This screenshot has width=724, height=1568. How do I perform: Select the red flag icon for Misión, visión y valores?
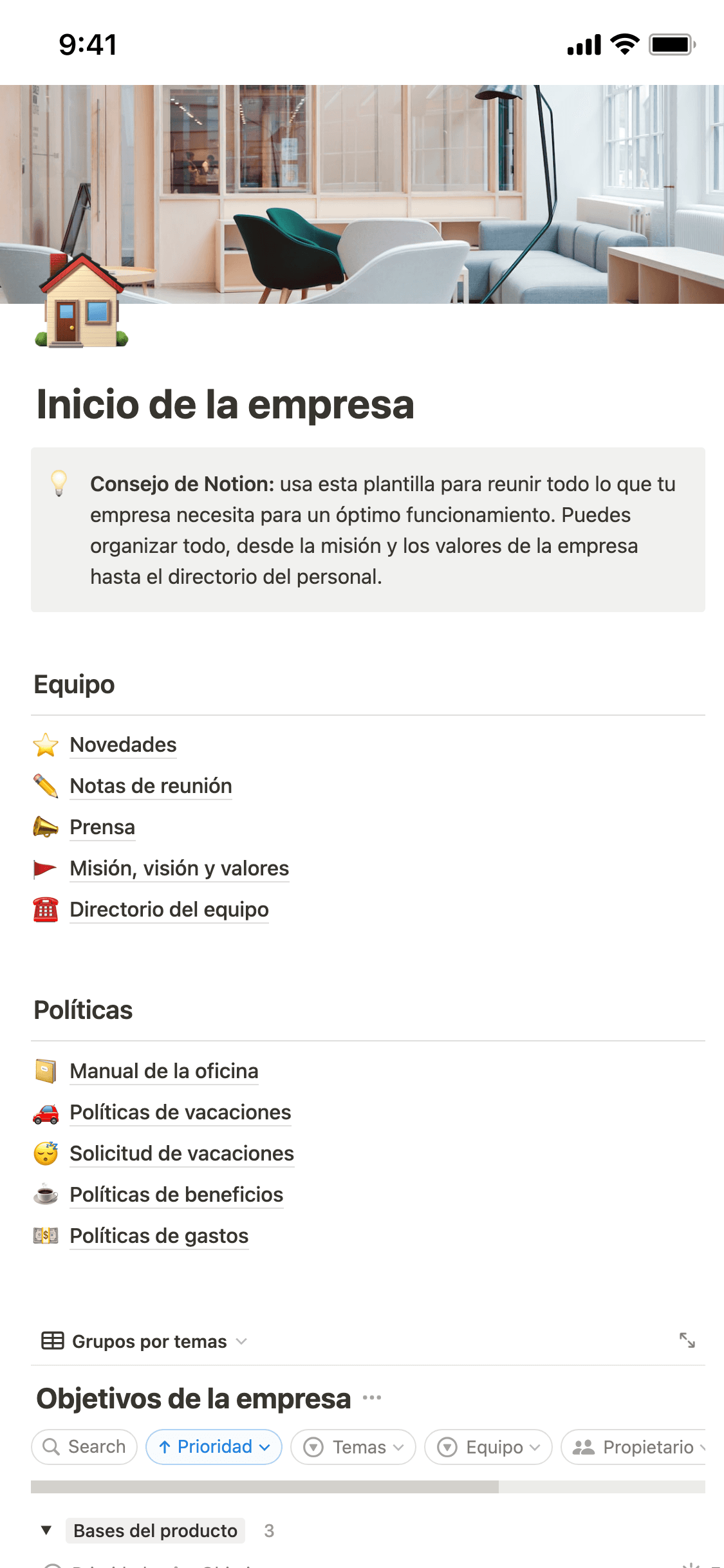coord(46,868)
